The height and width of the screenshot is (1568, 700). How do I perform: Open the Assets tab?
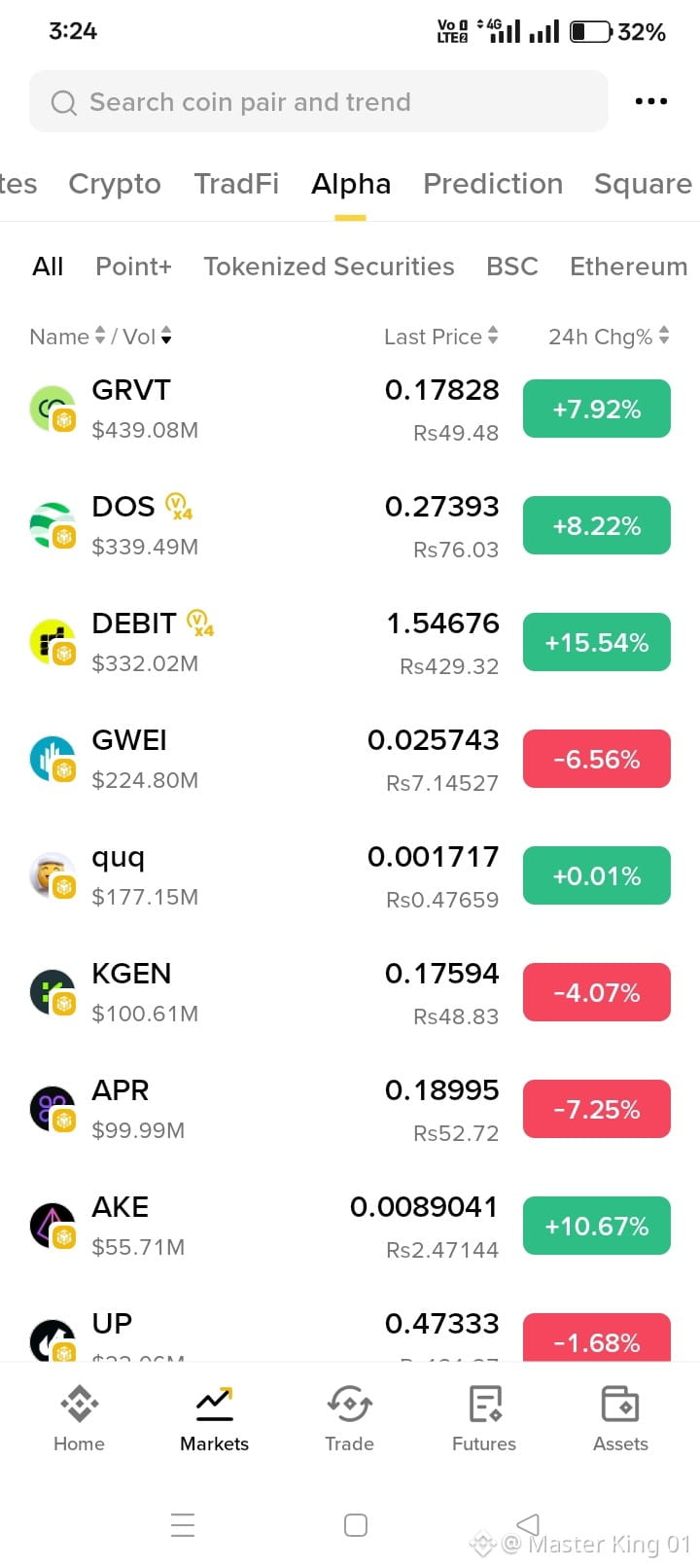[620, 1419]
